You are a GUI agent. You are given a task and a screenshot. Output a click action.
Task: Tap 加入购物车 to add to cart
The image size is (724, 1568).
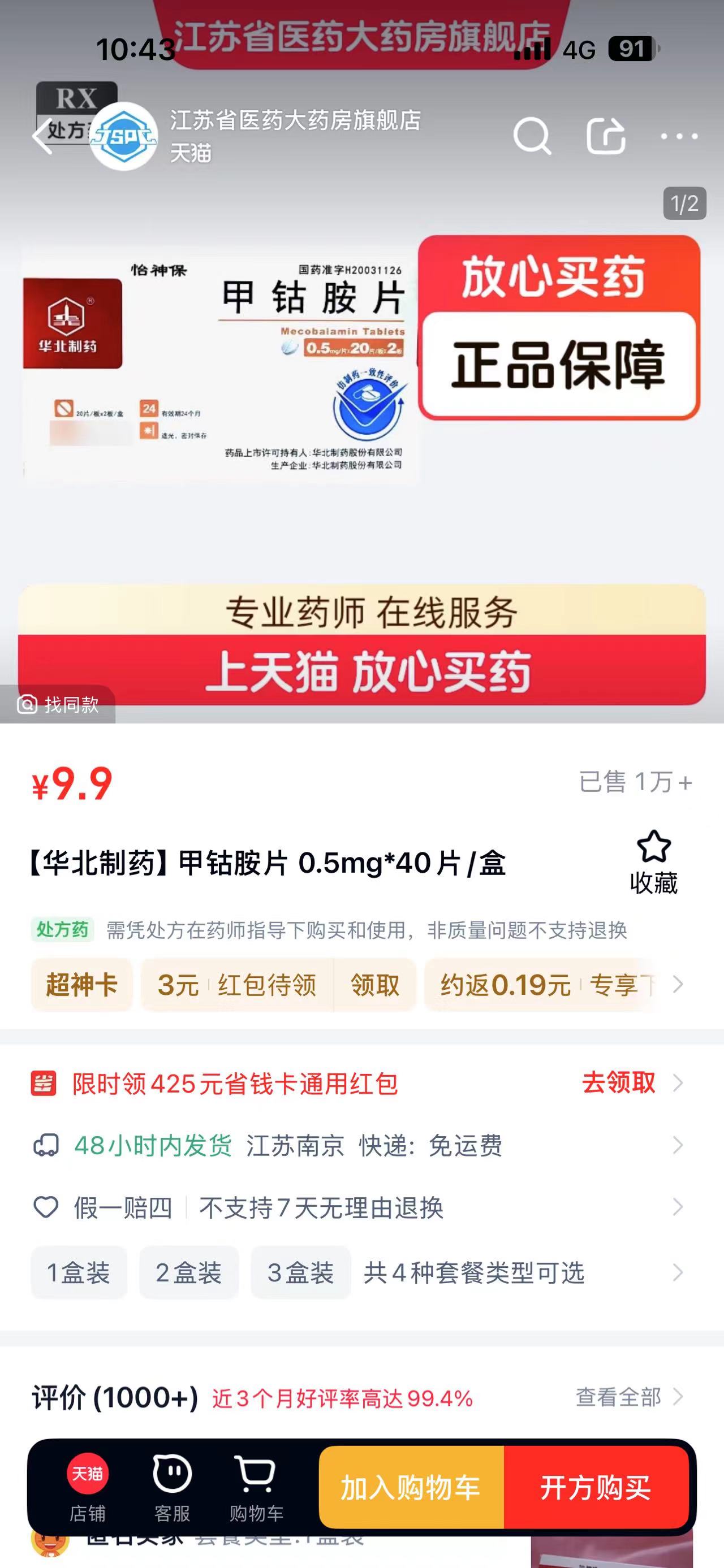tap(411, 1488)
